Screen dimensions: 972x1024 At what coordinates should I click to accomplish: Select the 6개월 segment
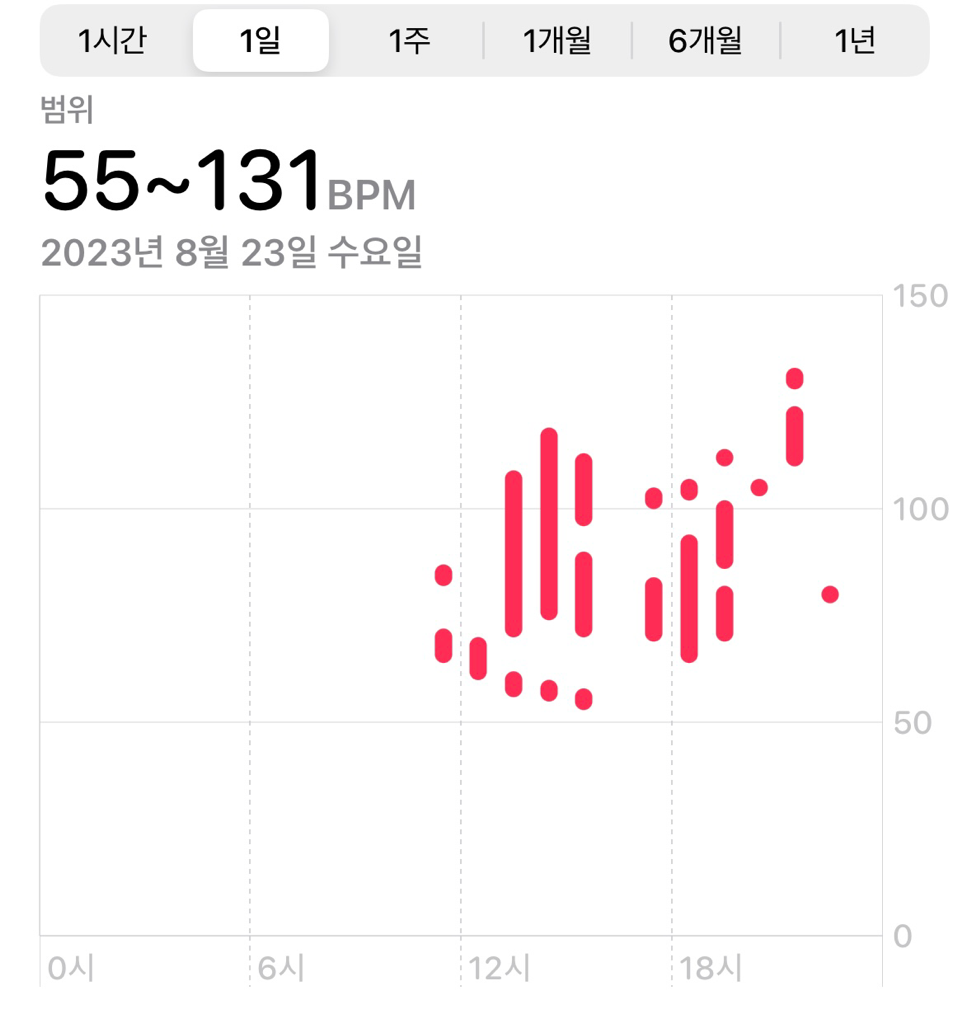tap(705, 41)
